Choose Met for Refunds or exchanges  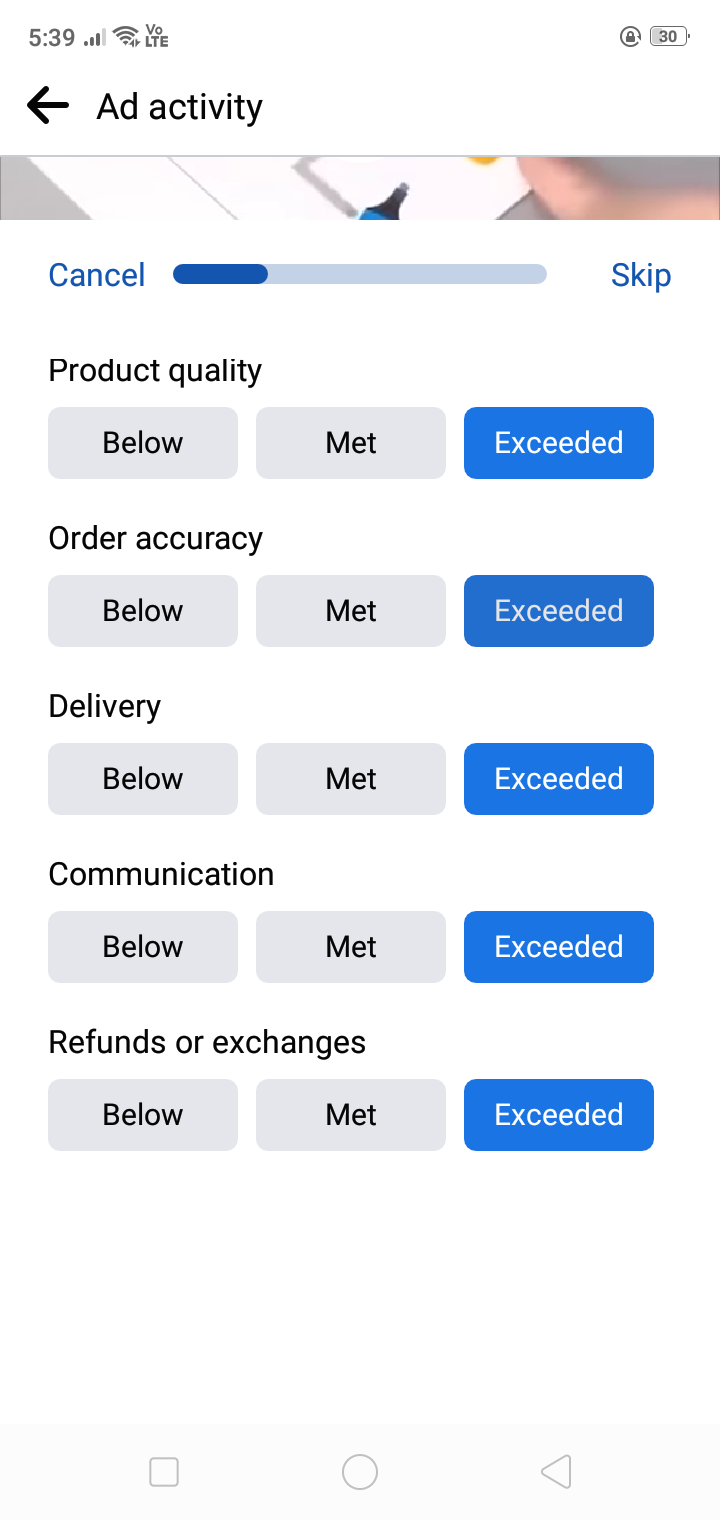click(351, 1115)
